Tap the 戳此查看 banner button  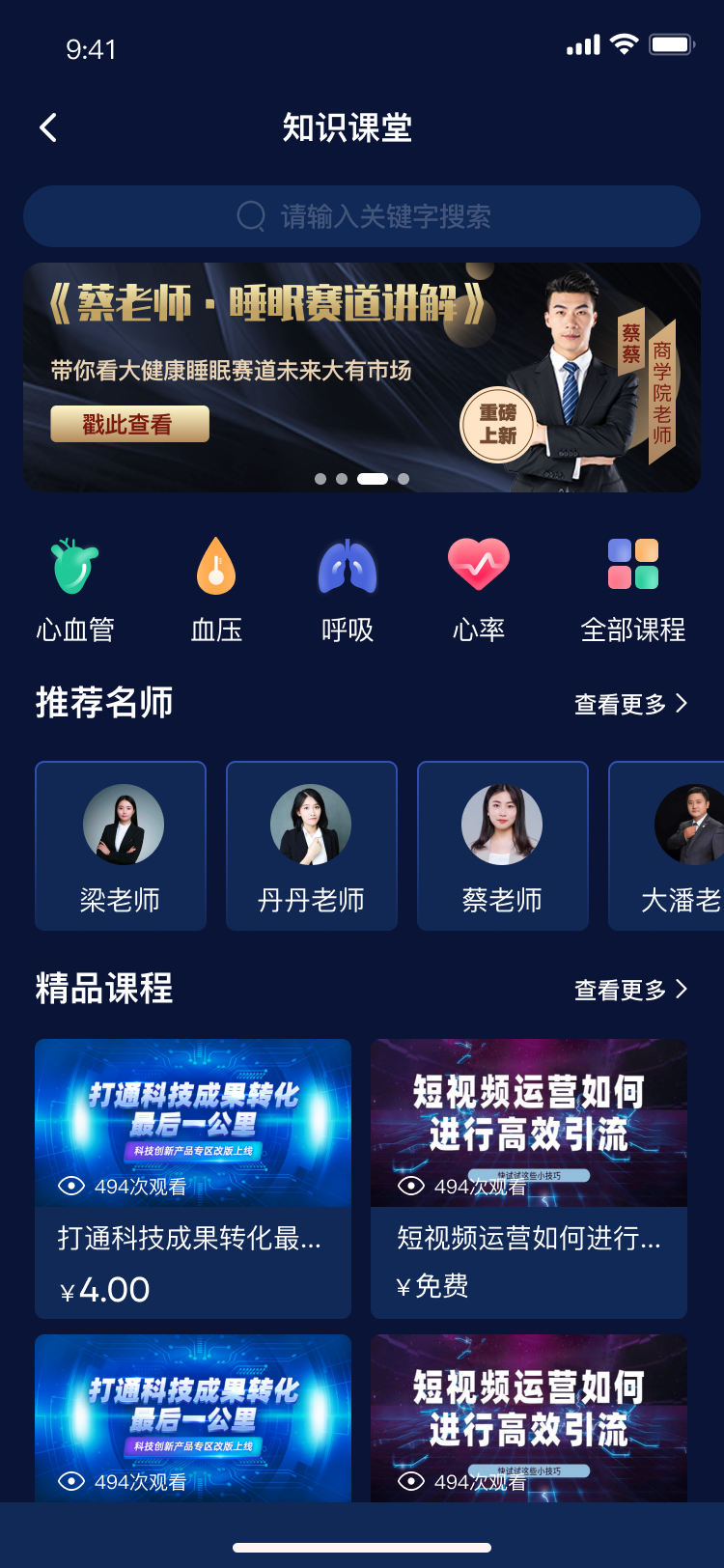129,424
